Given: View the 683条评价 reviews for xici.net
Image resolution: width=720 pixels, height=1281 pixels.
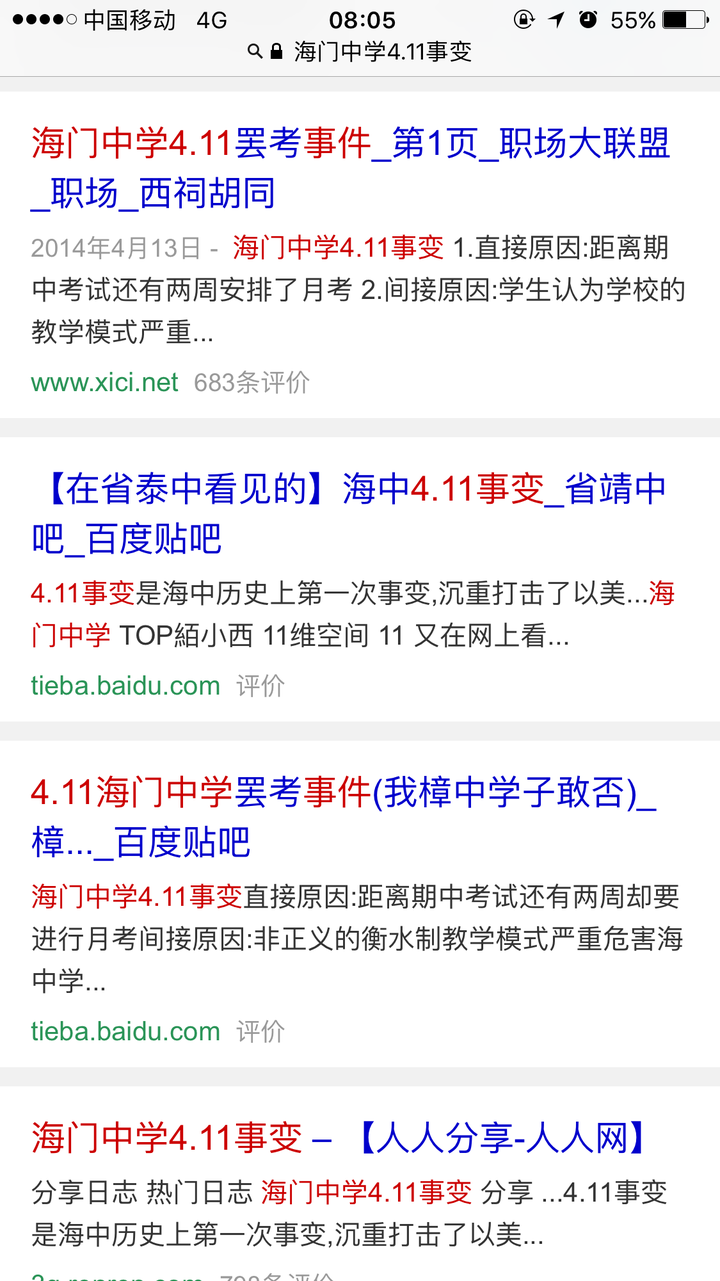Looking at the screenshot, I should pos(252,382).
